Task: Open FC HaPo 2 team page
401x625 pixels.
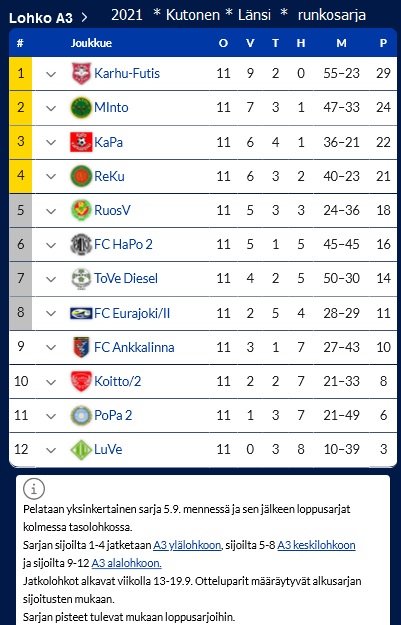Action: 123,244
